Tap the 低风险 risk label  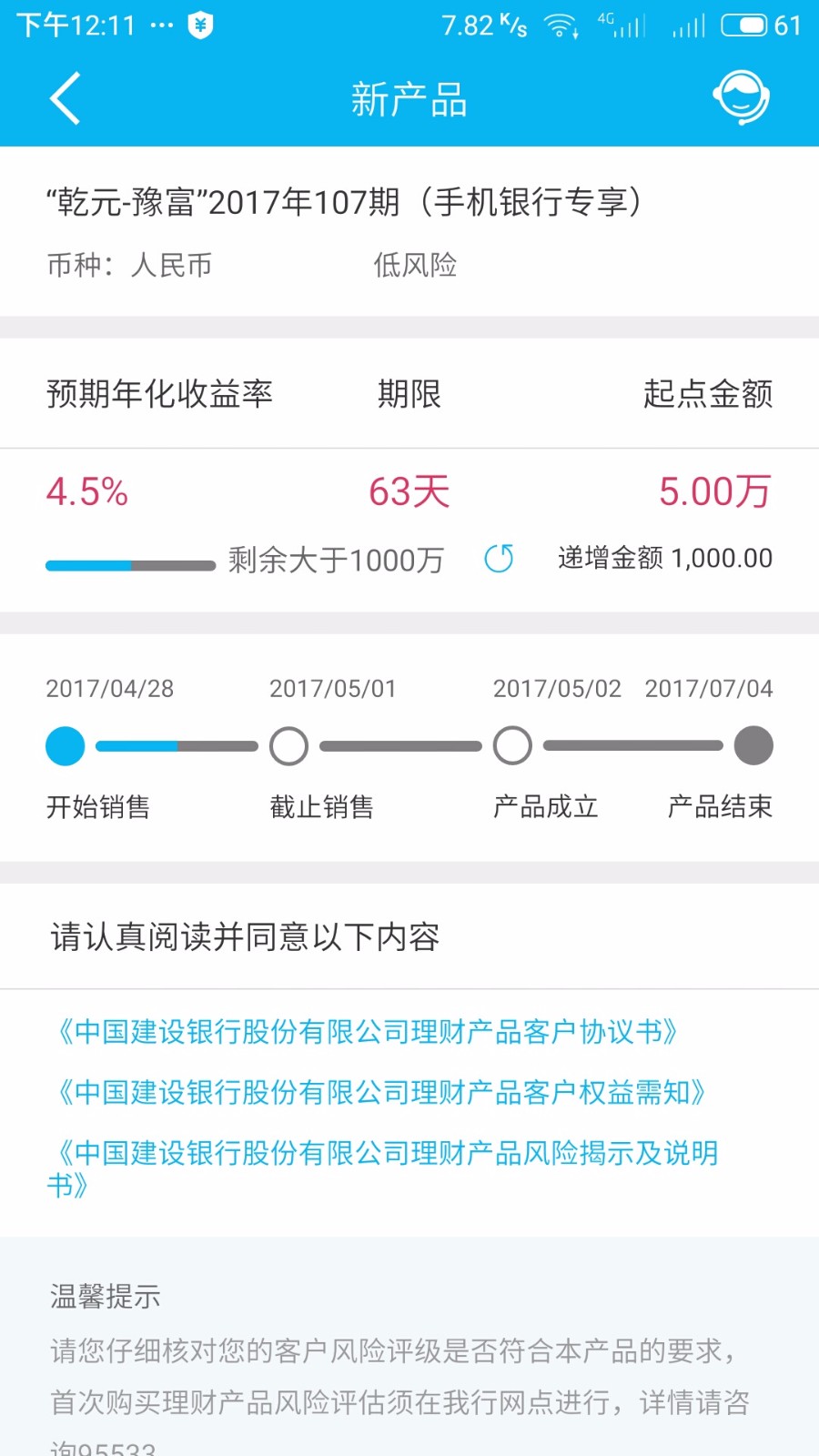pos(416,265)
